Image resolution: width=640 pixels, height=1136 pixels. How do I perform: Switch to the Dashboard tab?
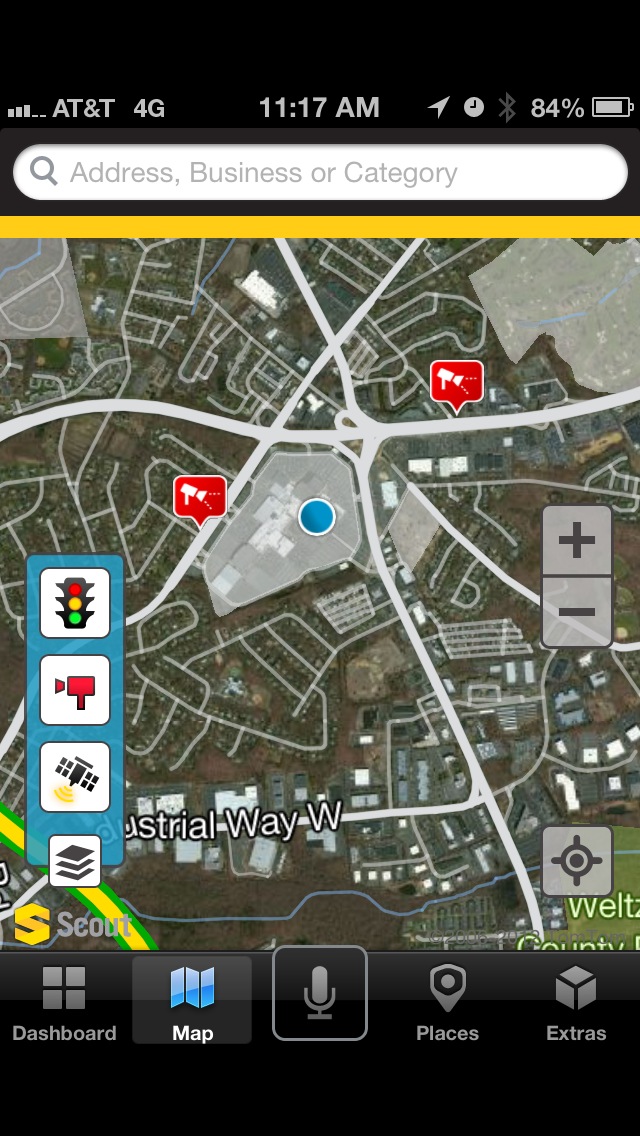[64, 1003]
